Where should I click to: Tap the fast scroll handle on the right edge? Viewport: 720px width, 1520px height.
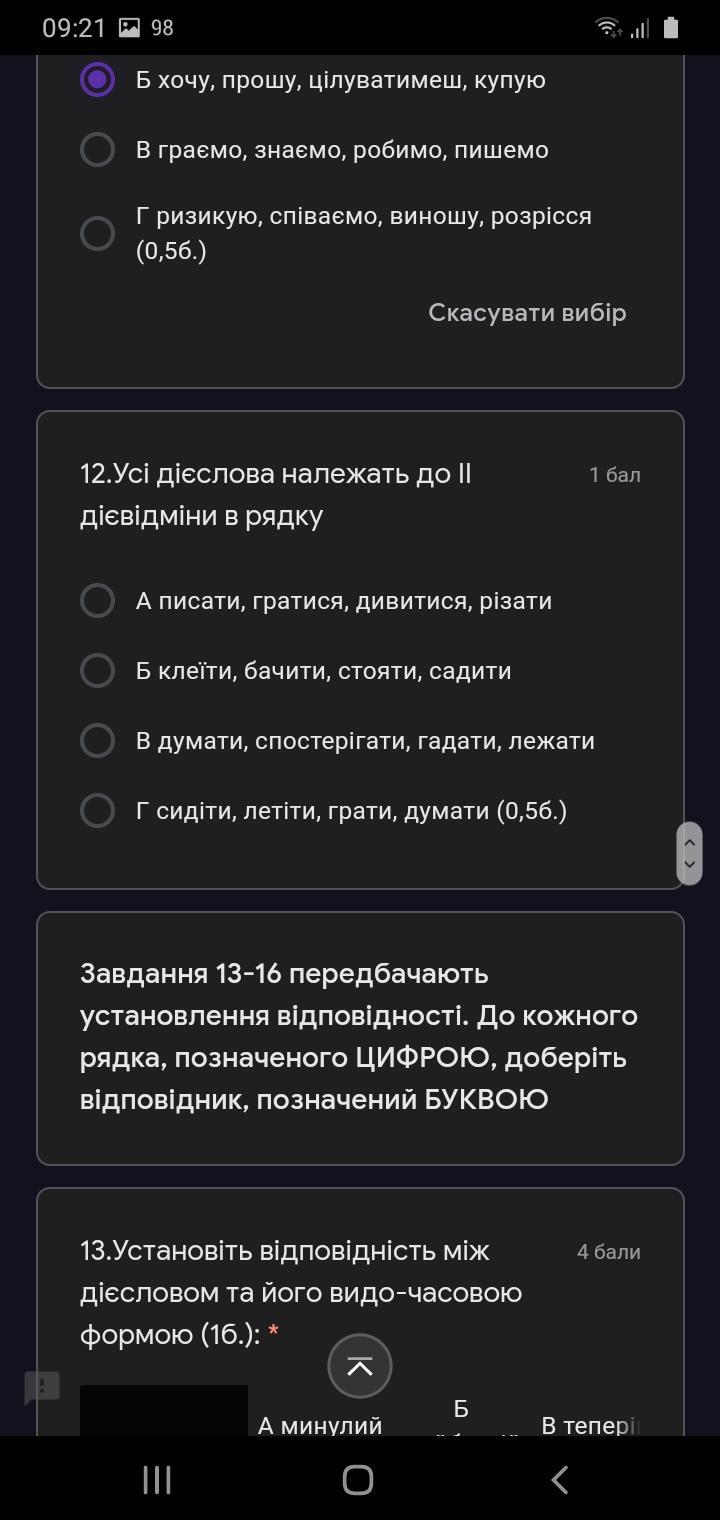pyautogui.click(x=689, y=853)
